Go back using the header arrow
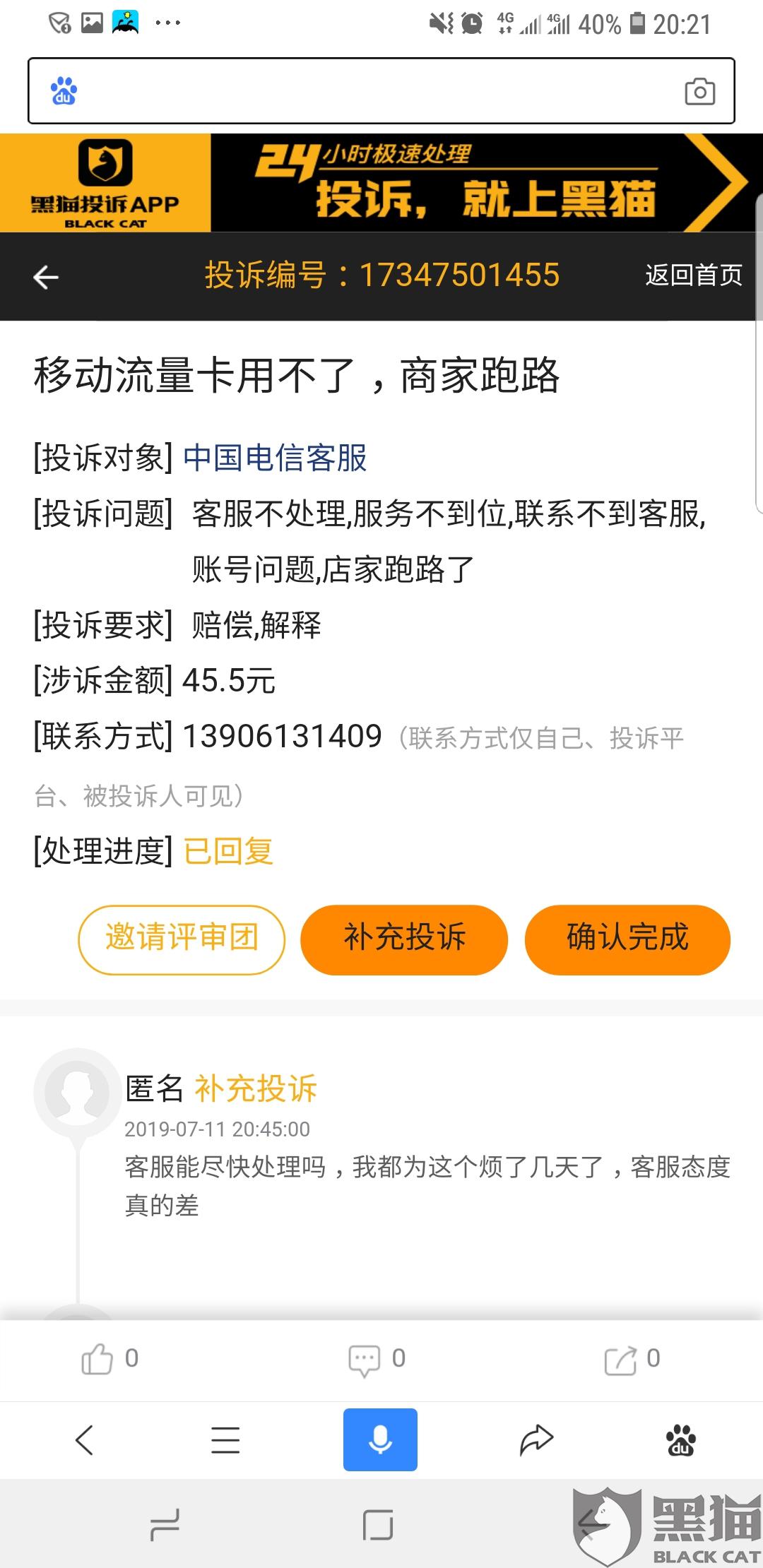763x1568 pixels. (46, 277)
